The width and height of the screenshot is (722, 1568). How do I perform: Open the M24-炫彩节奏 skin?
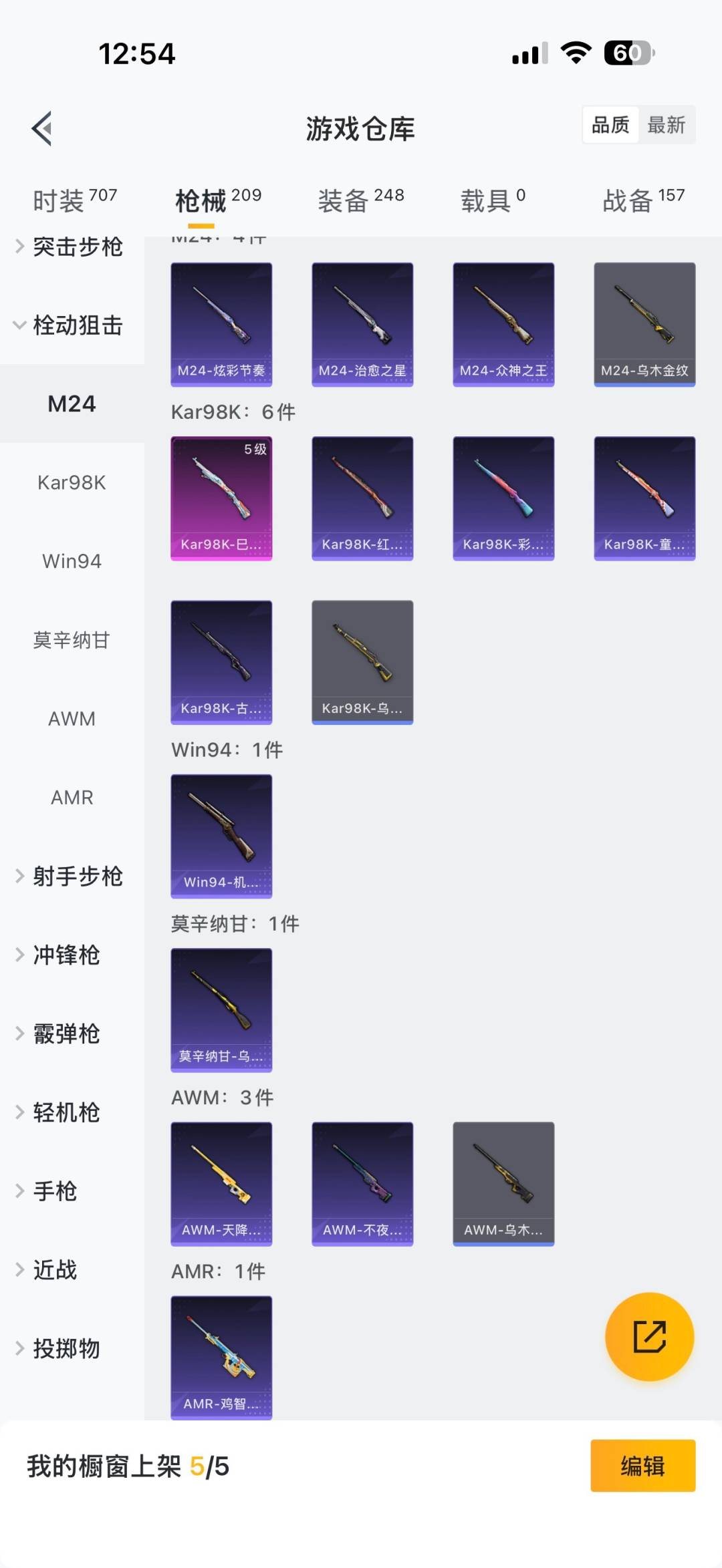coord(221,324)
